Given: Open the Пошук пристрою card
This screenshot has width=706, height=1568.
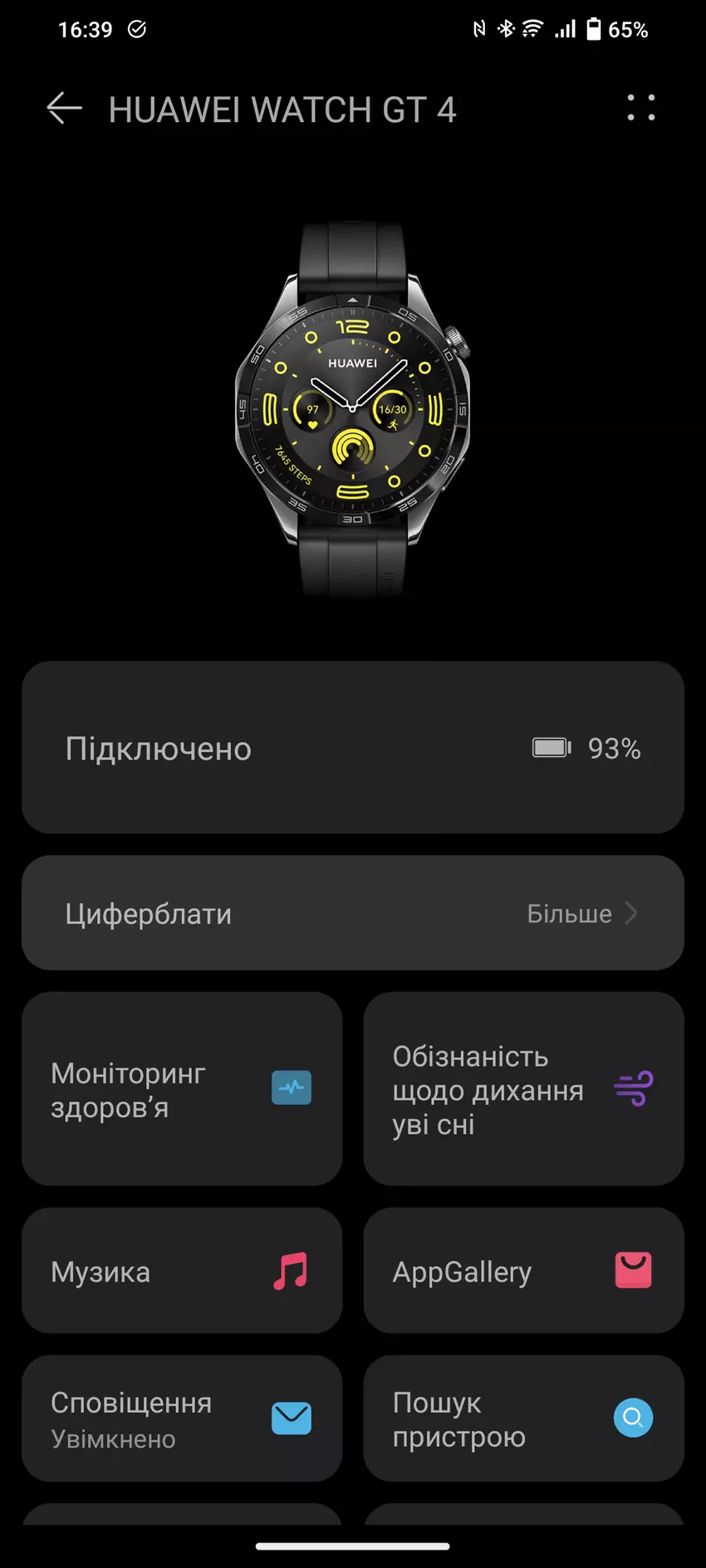Looking at the screenshot, I should pos(523,1419).
